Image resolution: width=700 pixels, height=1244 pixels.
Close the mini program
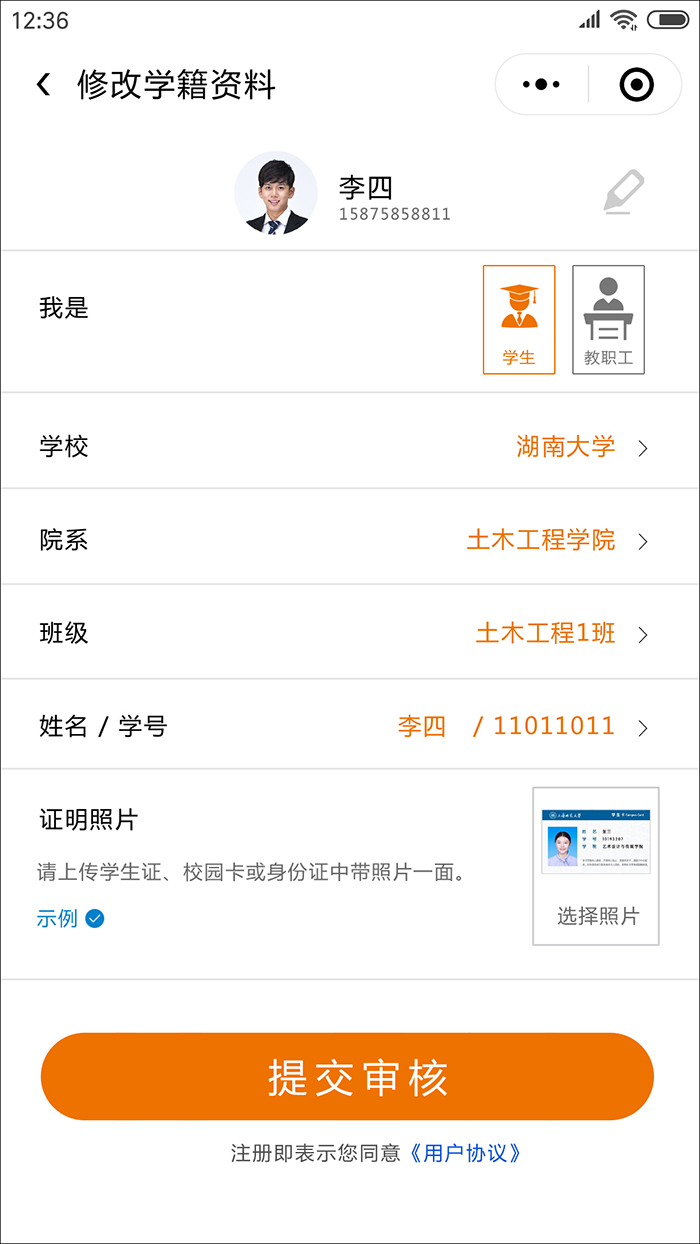[x=636, y=85]
